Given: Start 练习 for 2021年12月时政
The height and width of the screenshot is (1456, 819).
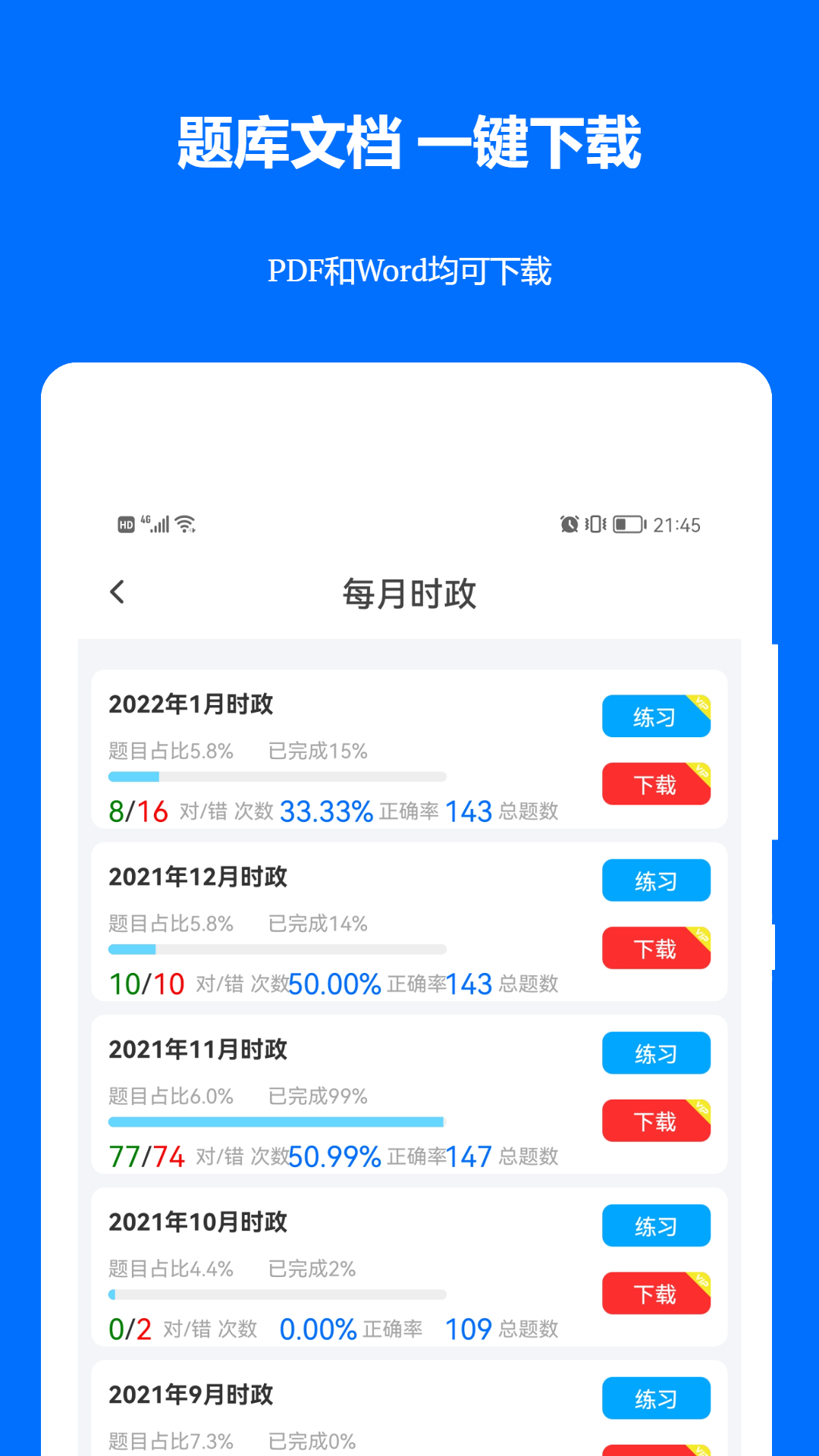Looking at the screenshot, I should click(x=655, y=880).
